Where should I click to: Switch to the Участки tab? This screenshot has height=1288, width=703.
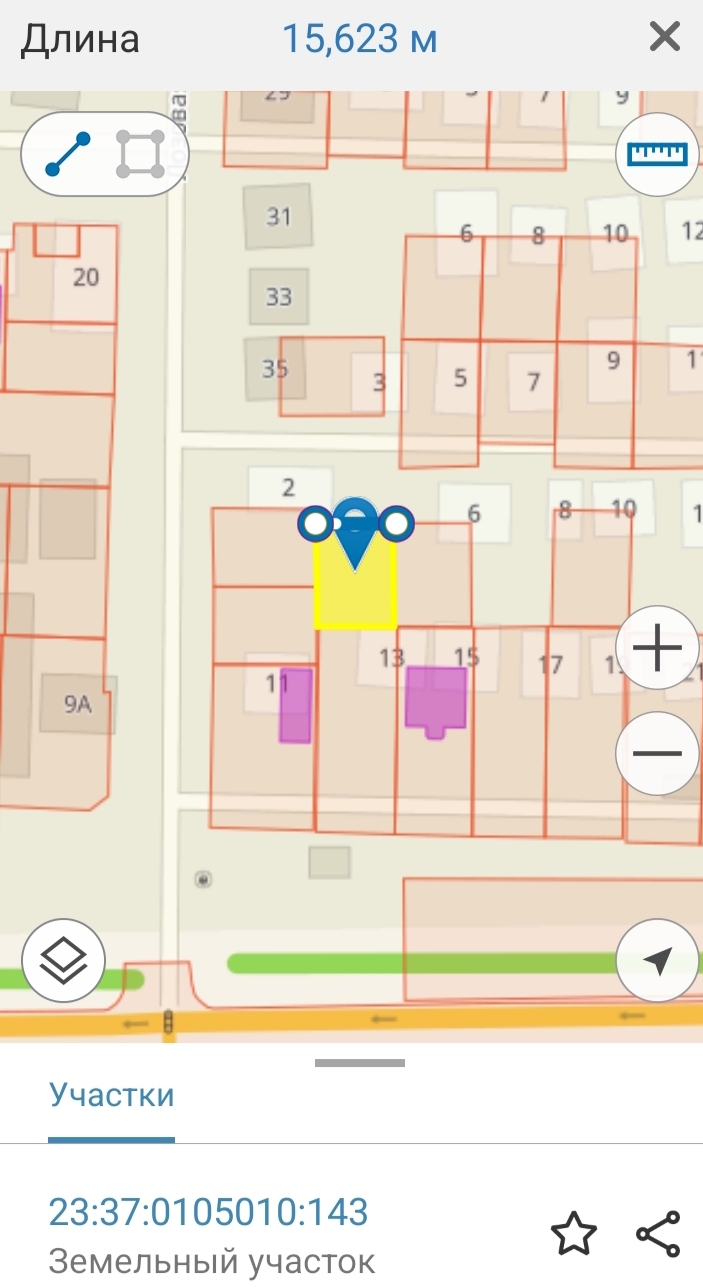click(112, 1095)
